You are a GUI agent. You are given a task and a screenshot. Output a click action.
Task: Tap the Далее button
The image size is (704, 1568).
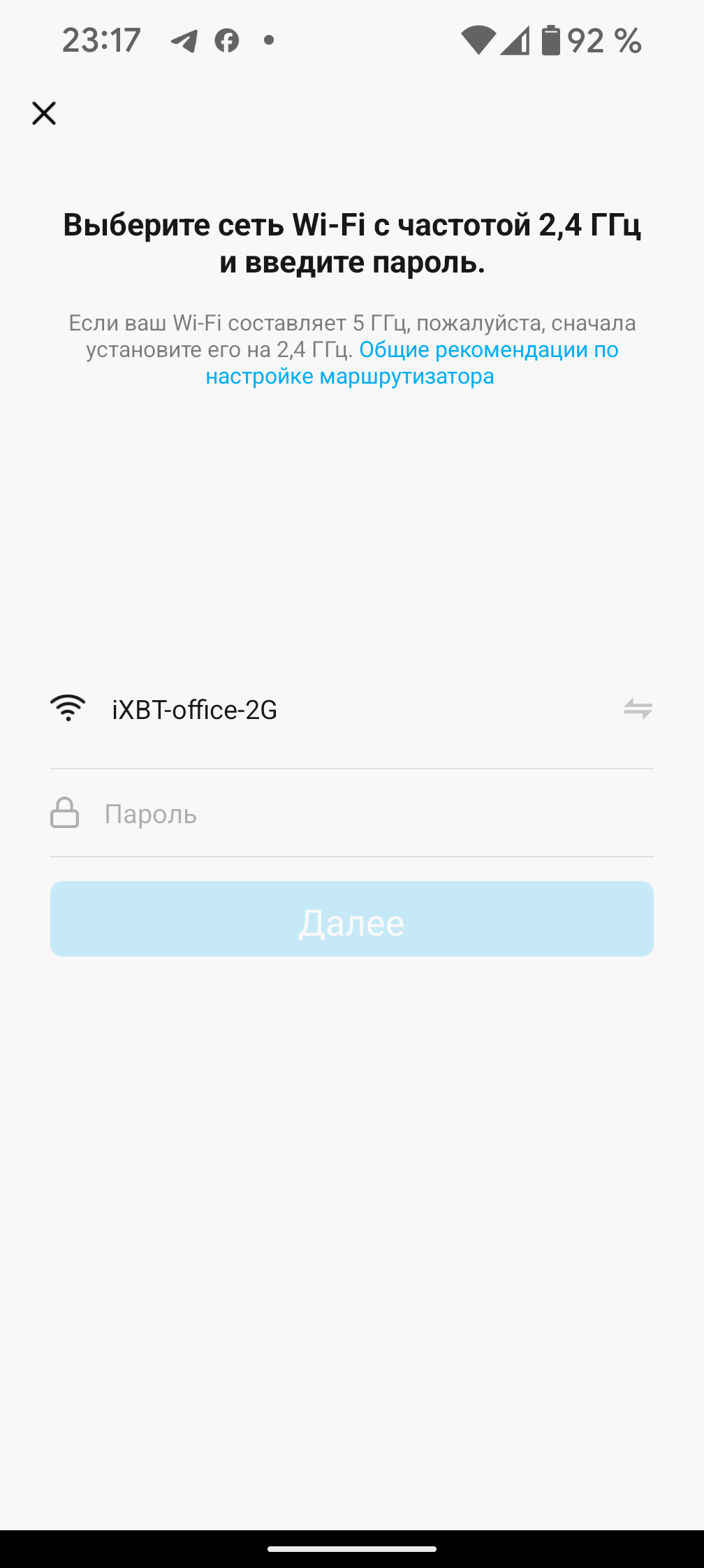[352, 919]
